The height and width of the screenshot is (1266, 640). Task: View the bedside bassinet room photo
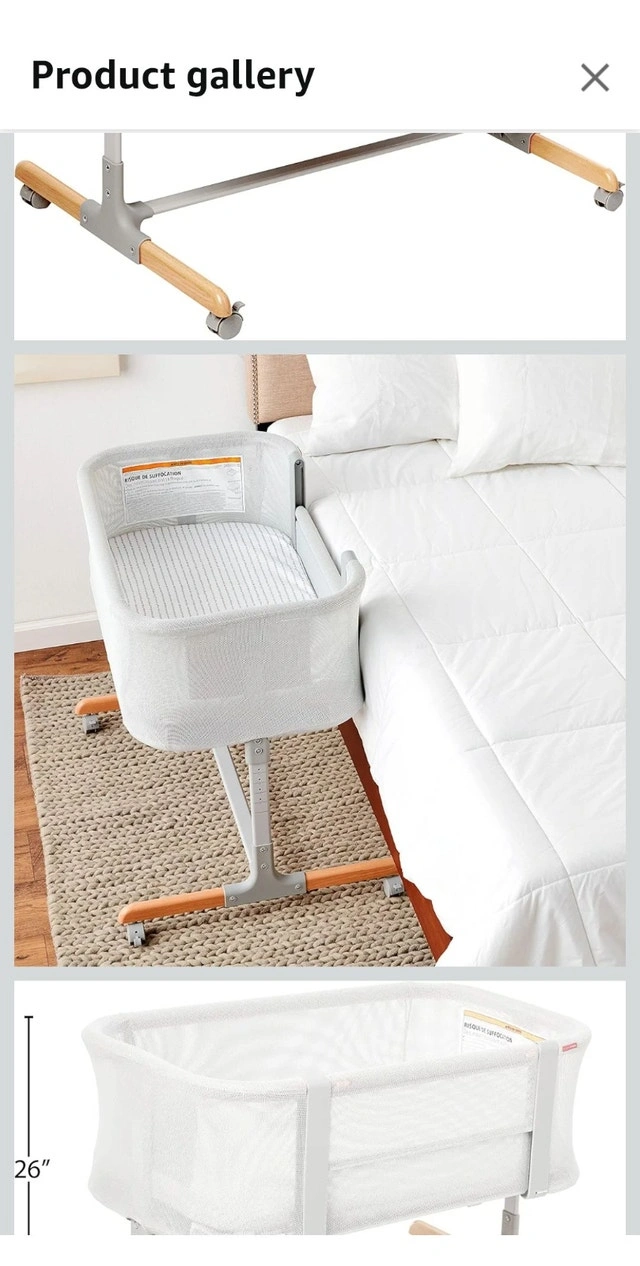pos(320,660)
